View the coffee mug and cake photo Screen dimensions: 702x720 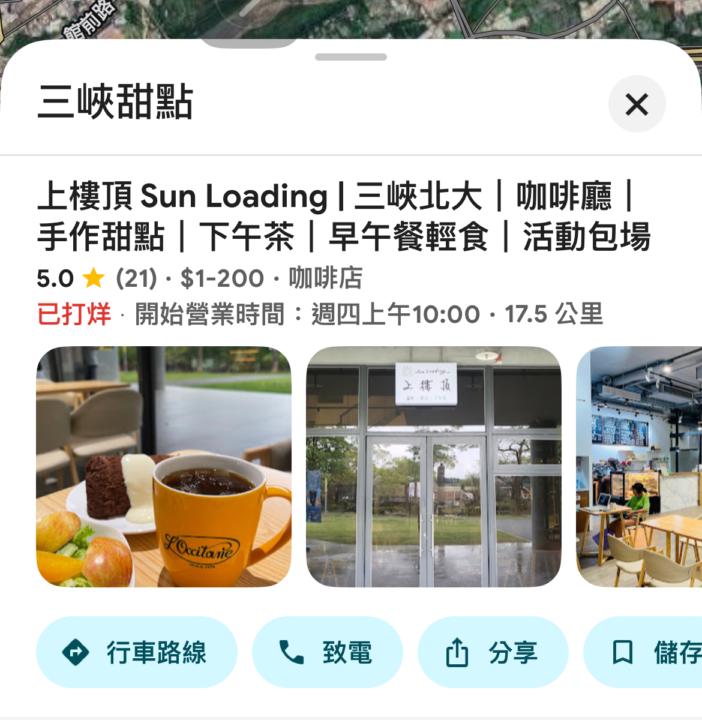click(164, 466)
